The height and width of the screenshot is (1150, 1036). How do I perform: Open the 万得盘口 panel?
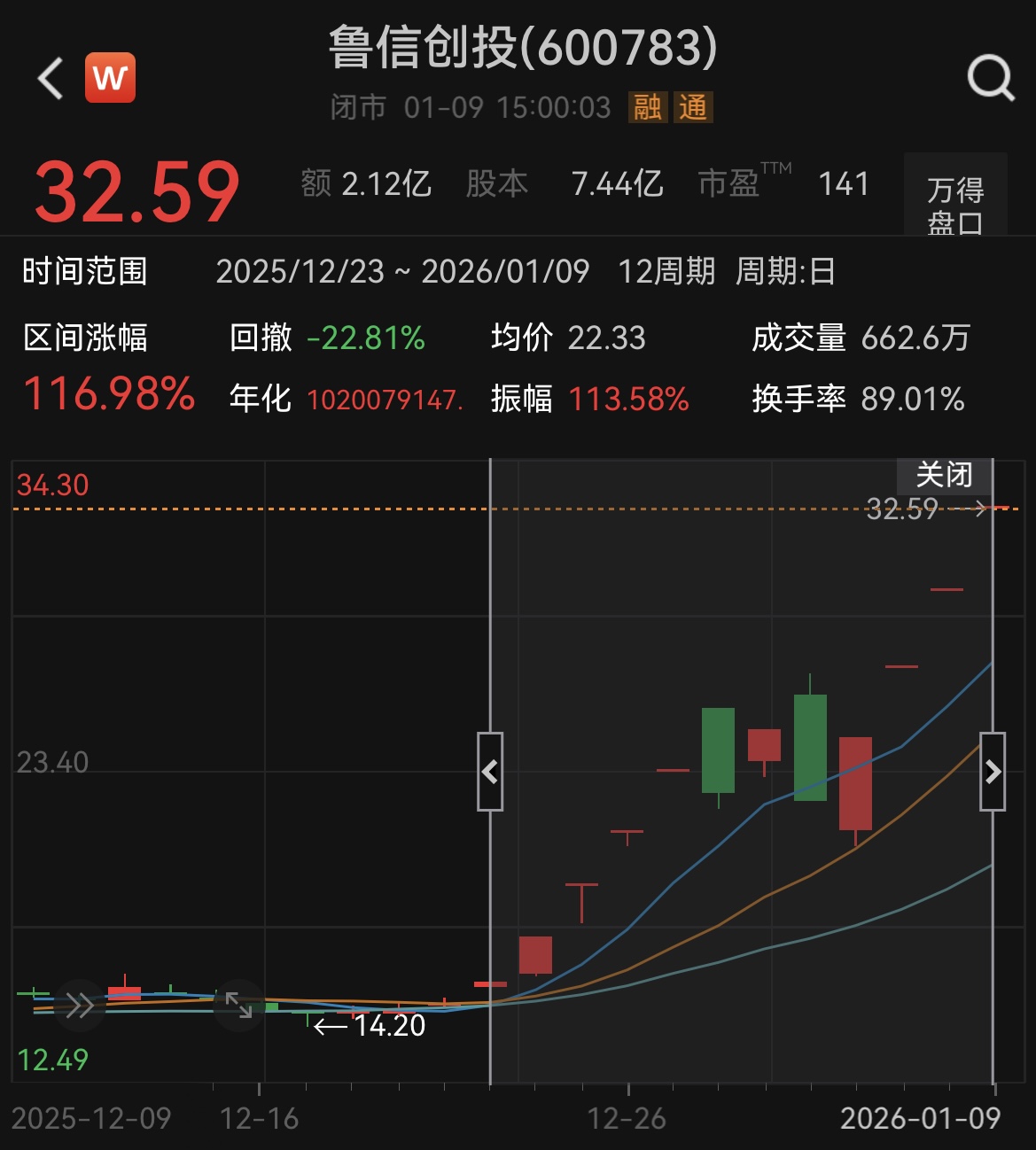pos(955,205)
